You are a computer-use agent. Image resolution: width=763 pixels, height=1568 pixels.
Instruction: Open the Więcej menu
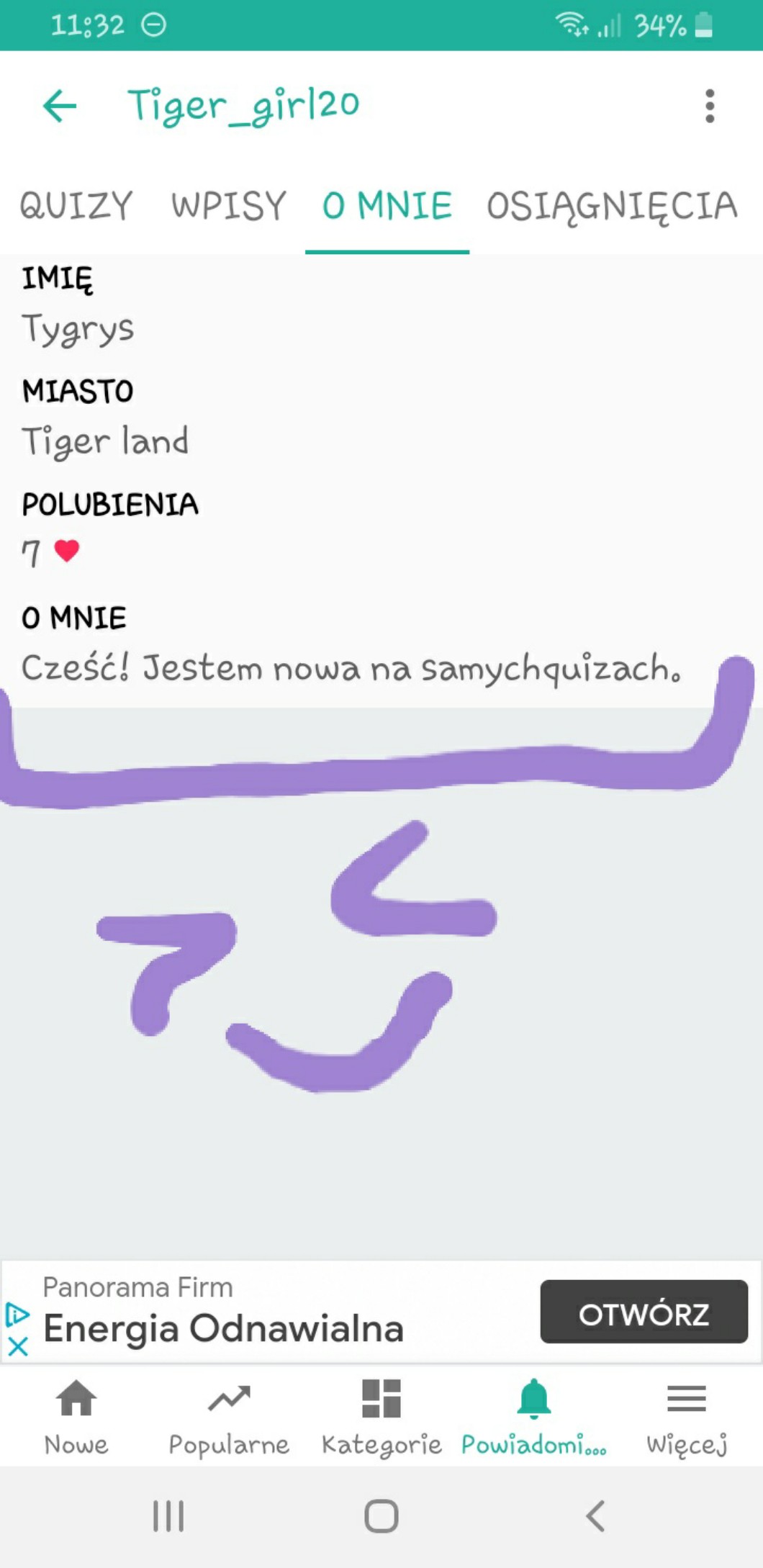click(x=687, y=1416)
